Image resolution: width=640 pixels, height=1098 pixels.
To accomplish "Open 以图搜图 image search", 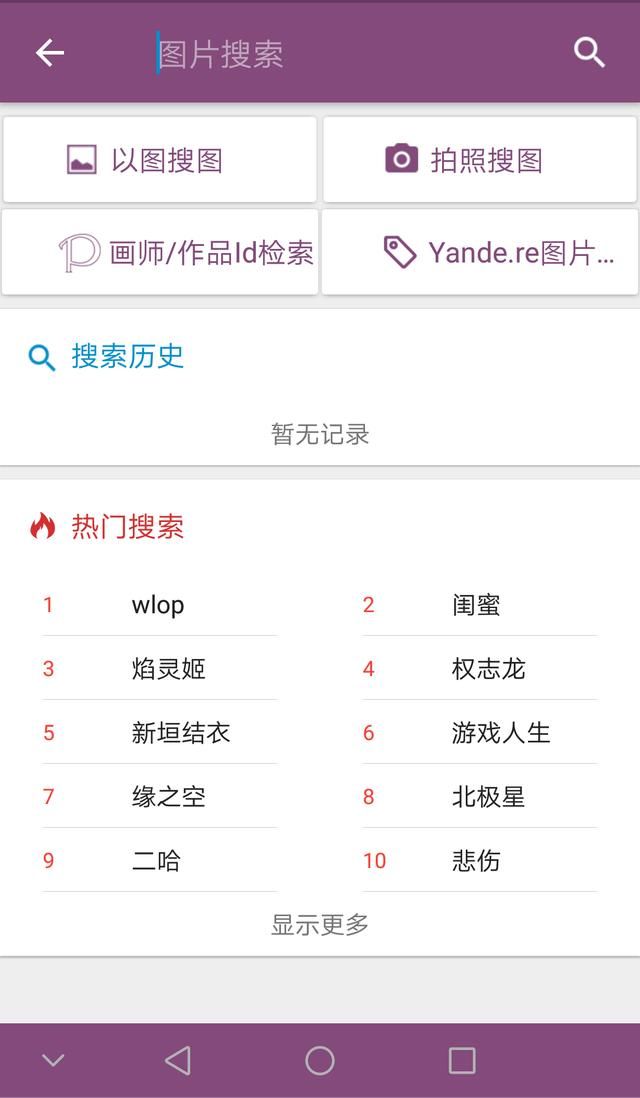I will [x=160, y=160].
